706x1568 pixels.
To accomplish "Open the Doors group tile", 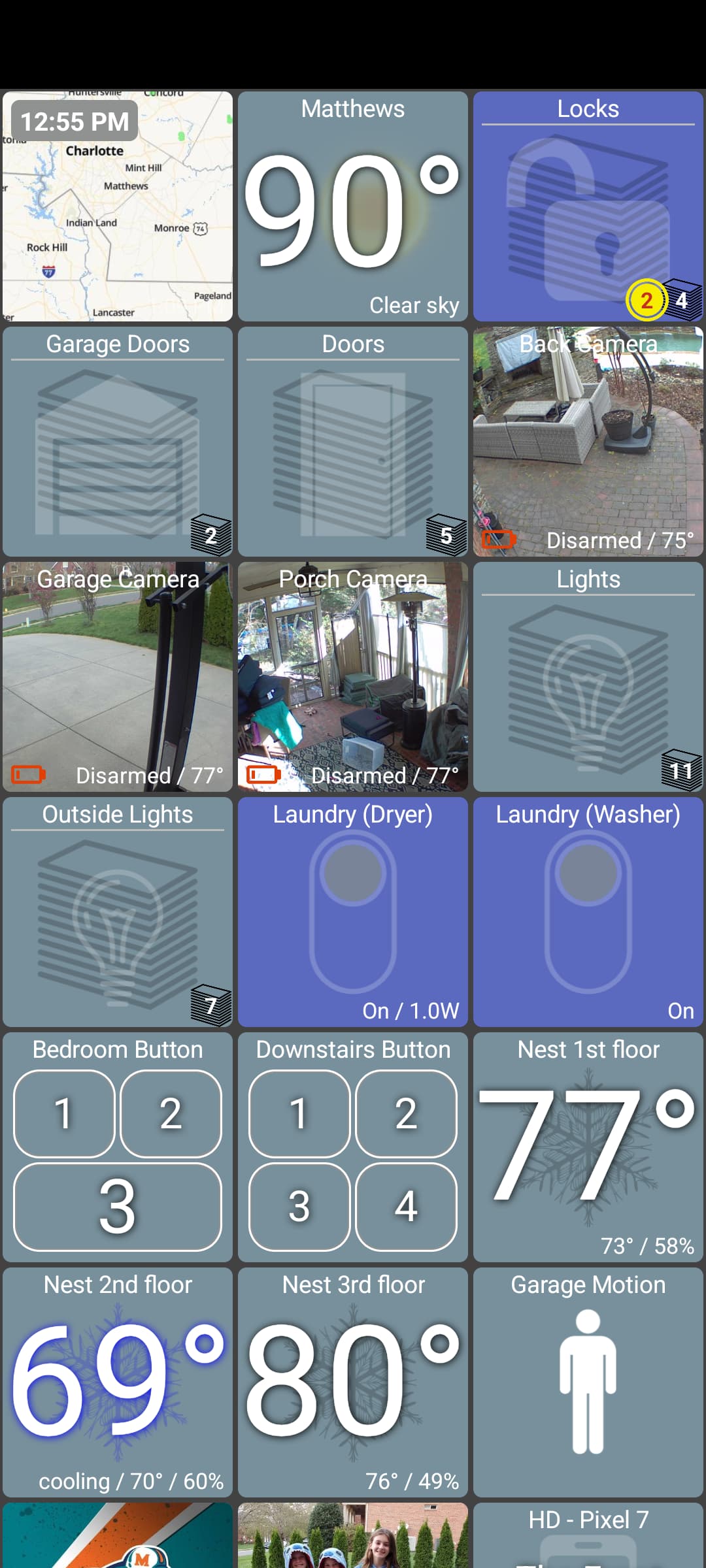I will [x=353, y=442].
